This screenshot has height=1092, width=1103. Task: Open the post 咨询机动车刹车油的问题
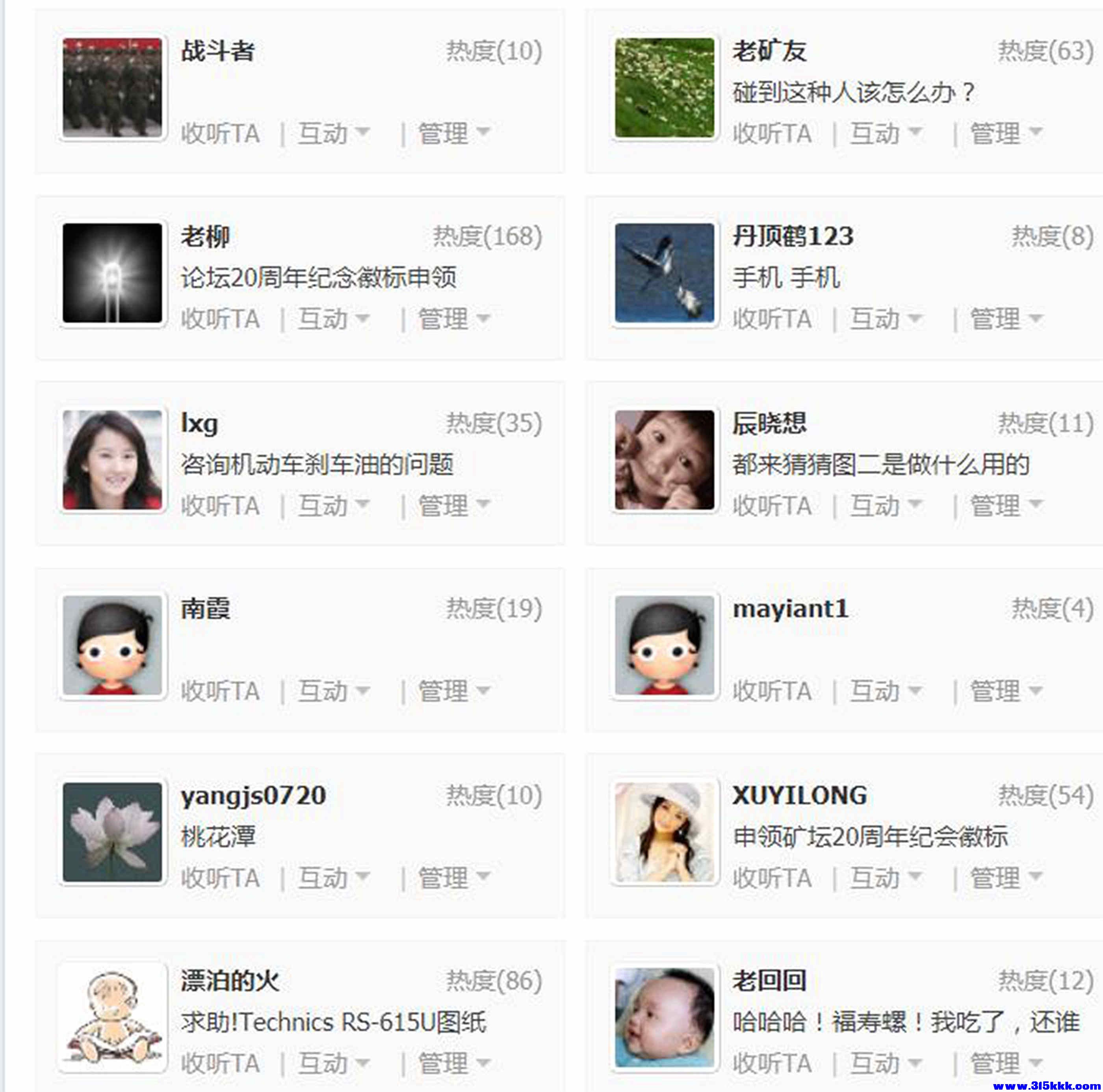(317, 464)
